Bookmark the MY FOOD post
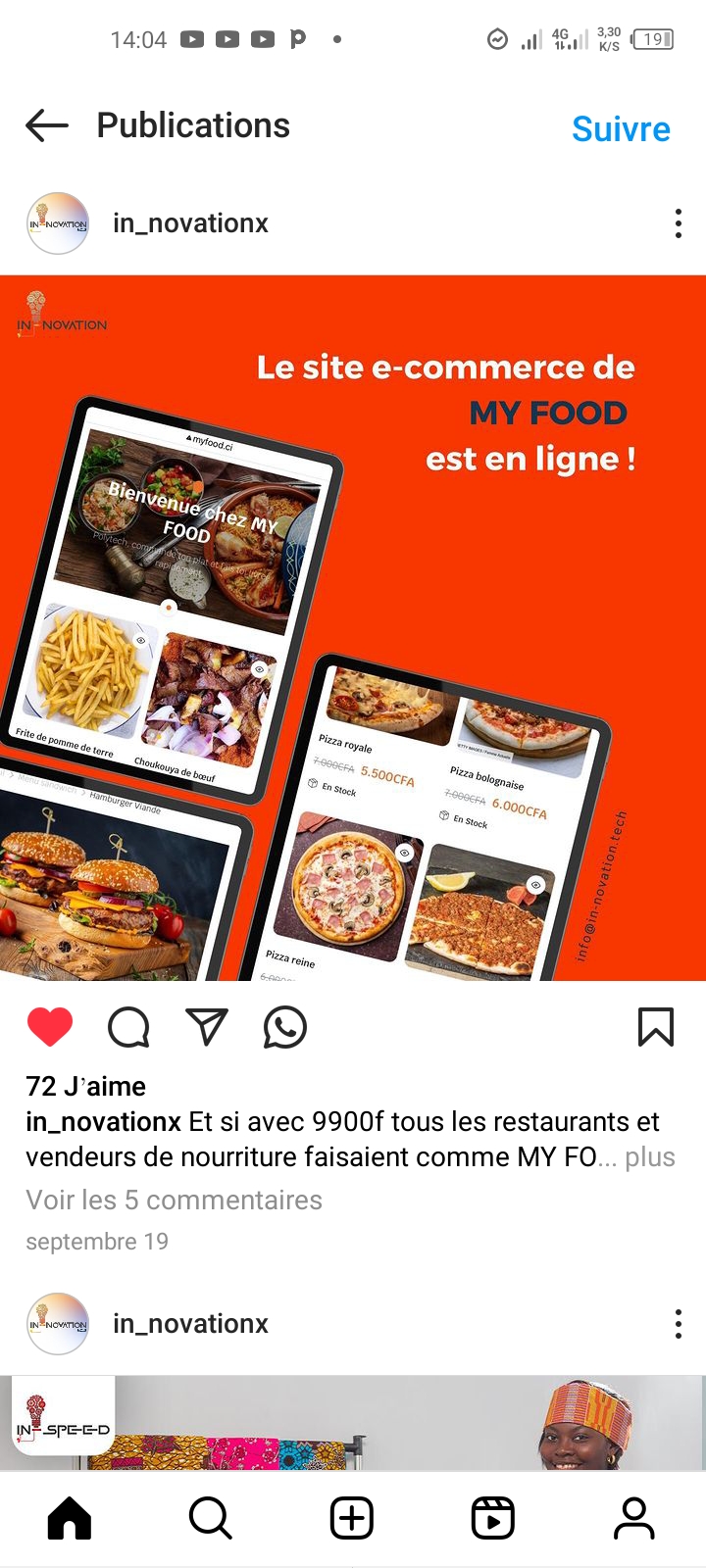Image resolution: width=706 pixels, height=1568 pixels. coord(655,1027)
